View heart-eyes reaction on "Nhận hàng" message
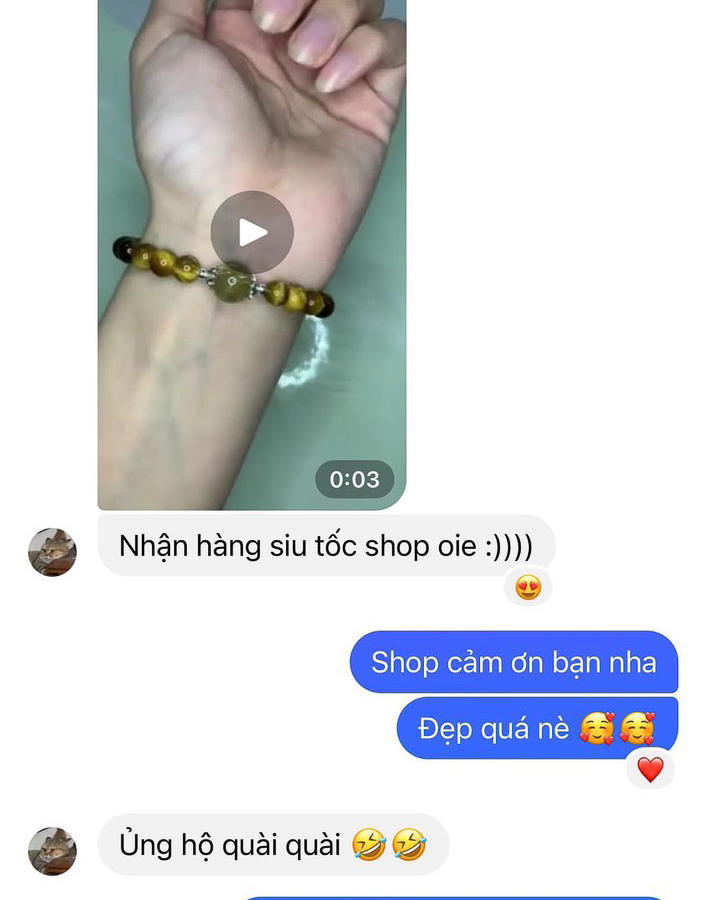This screenshot has width=720, height=900. (x=528, y=587)
